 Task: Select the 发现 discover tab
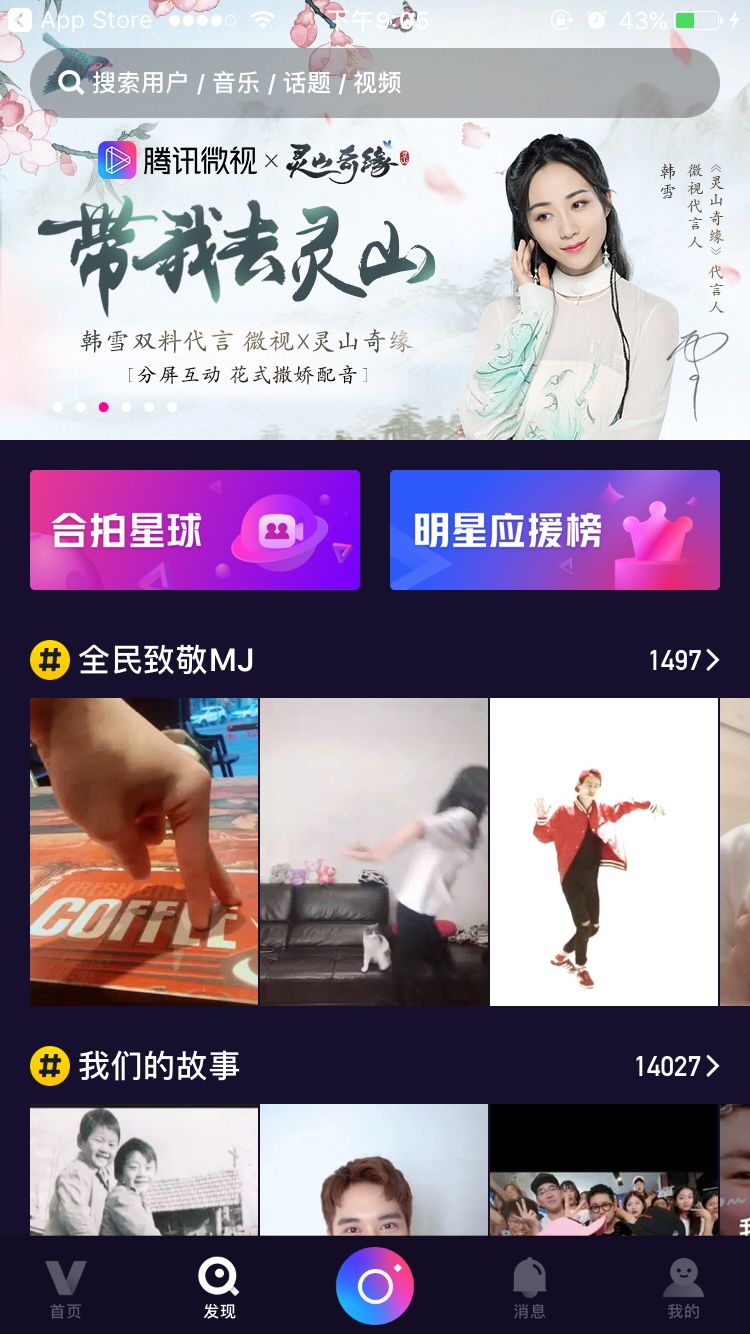click(219, 1290)
